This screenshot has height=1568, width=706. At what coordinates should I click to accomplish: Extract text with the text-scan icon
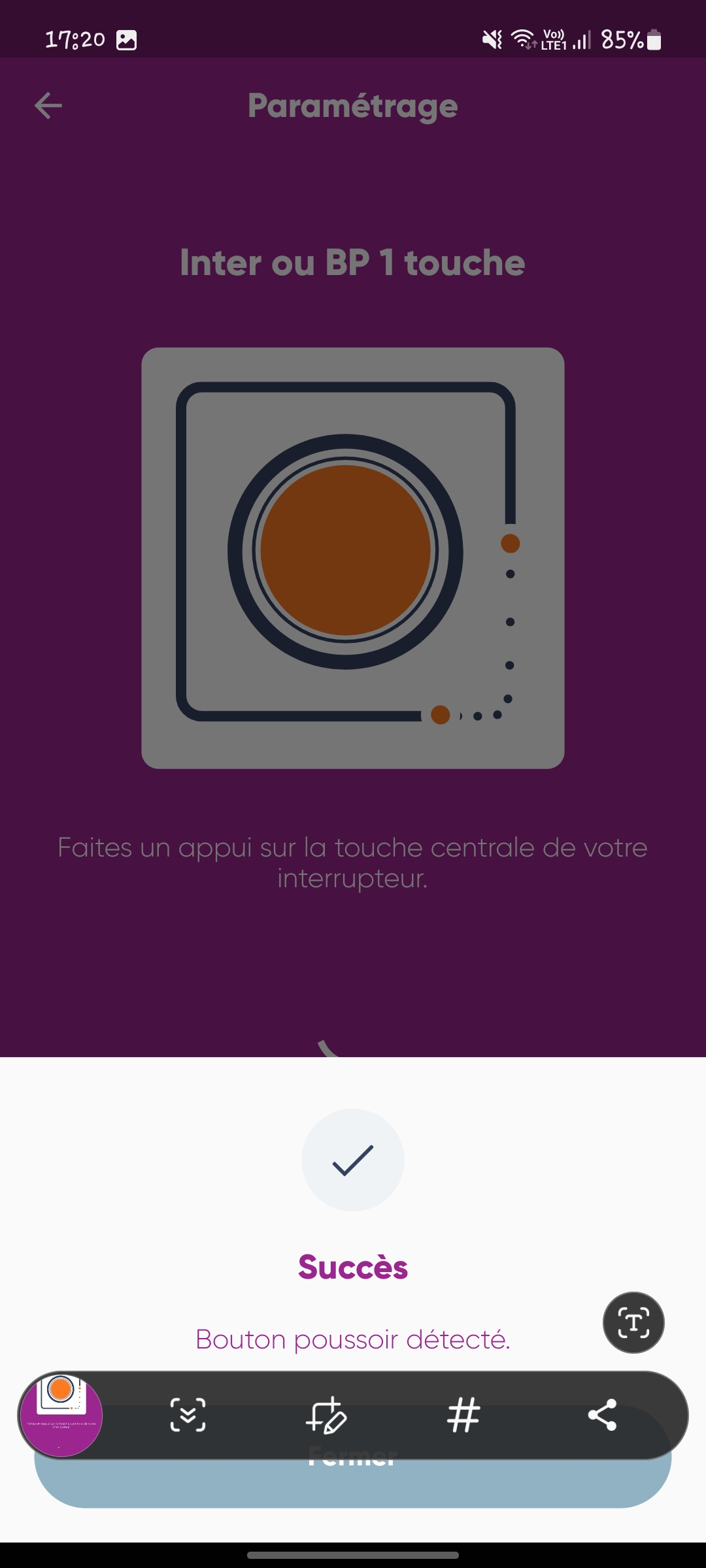[633, 1322]
